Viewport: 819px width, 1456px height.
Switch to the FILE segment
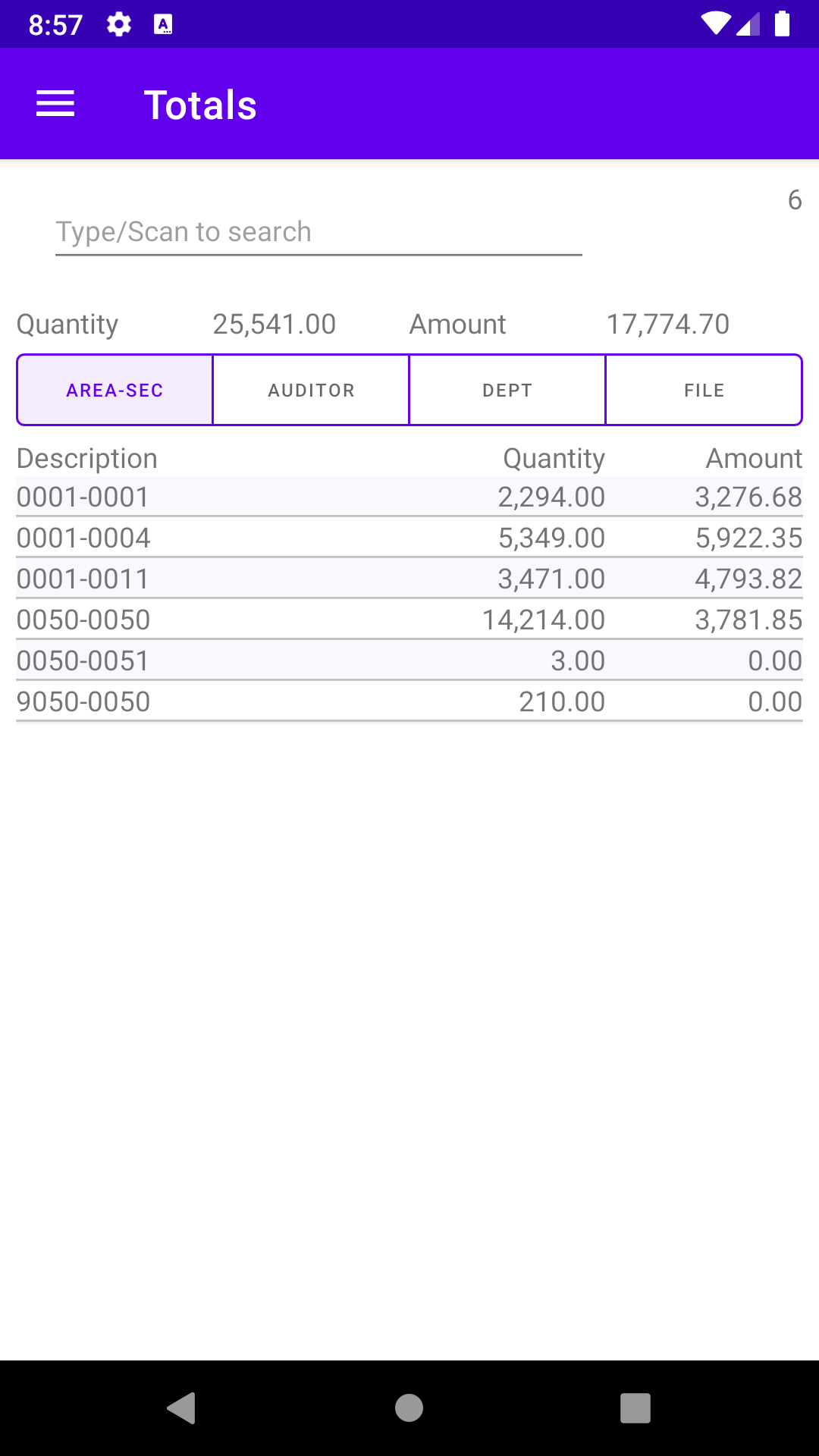[x=704, y=391]
